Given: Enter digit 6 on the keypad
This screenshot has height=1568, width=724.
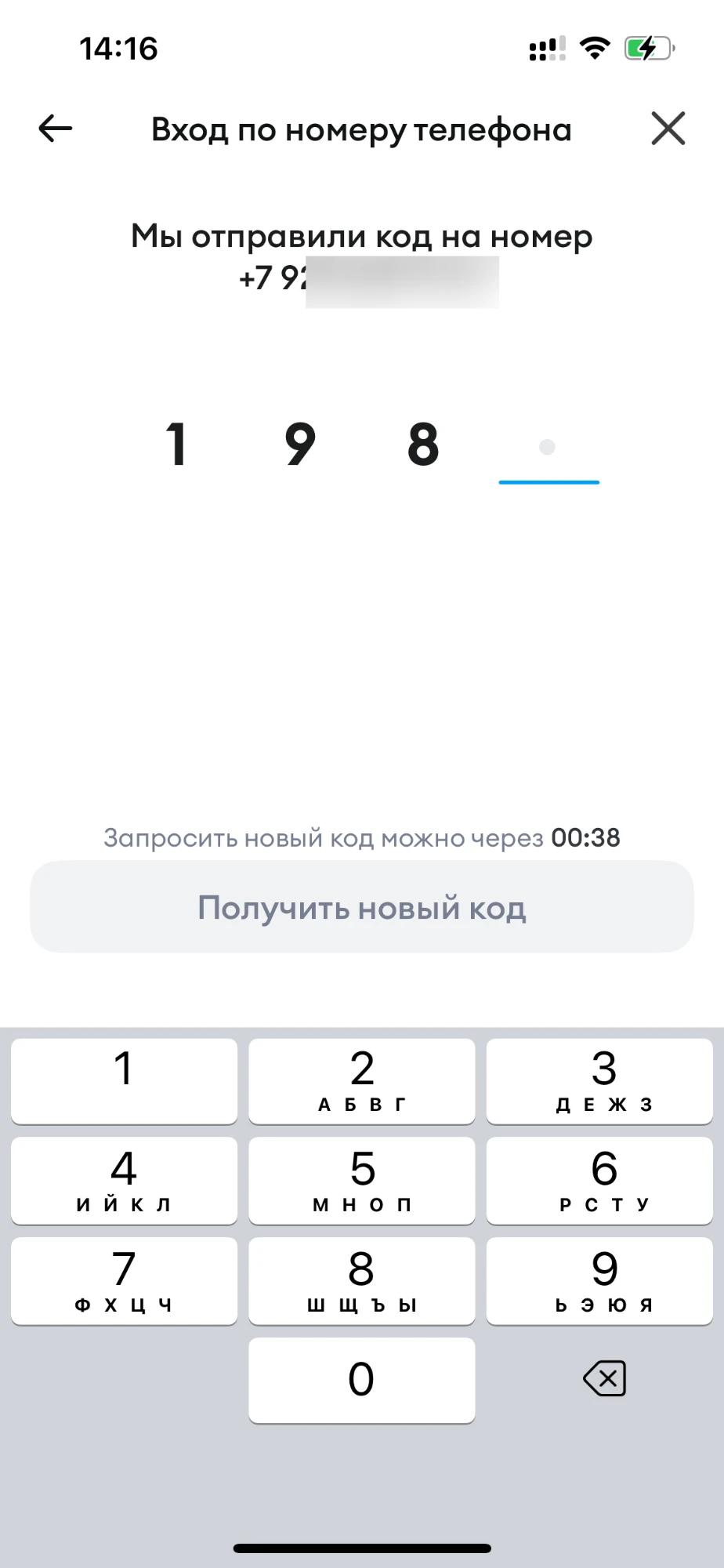Looking at the screenshot, I should pos(599,1180).
